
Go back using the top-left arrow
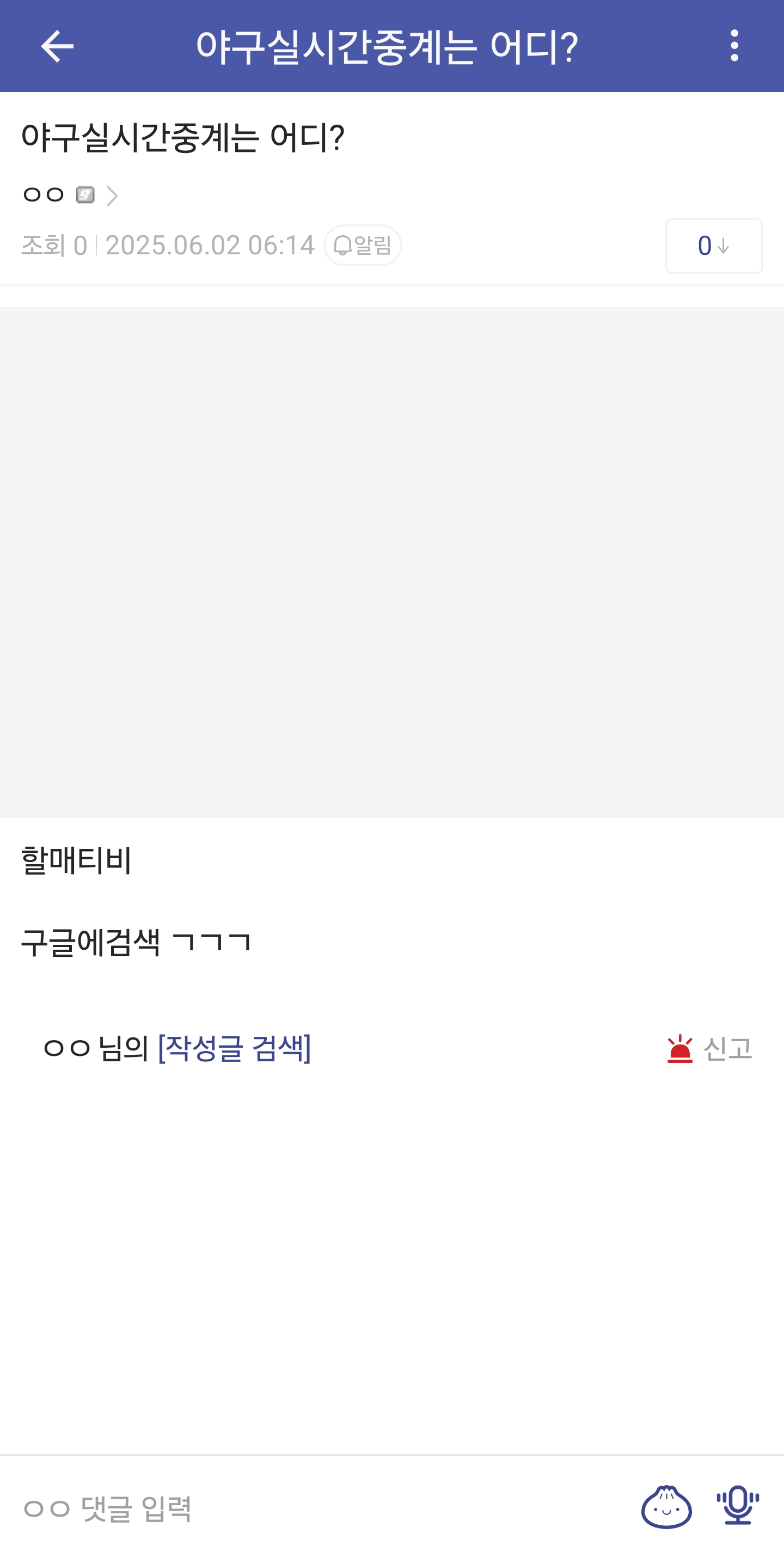point(57,46)
